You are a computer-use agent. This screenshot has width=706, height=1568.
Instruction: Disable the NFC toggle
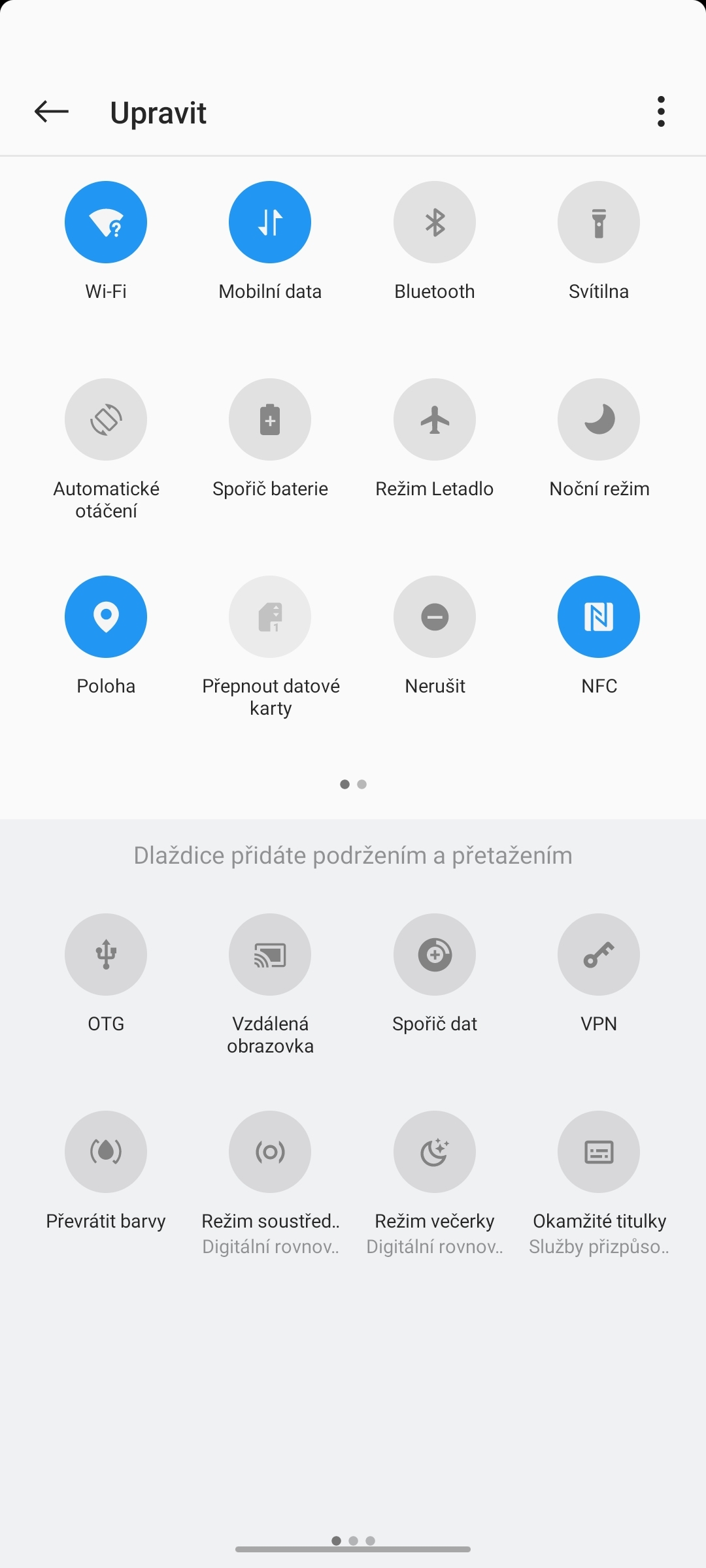(x=598, y=616)
